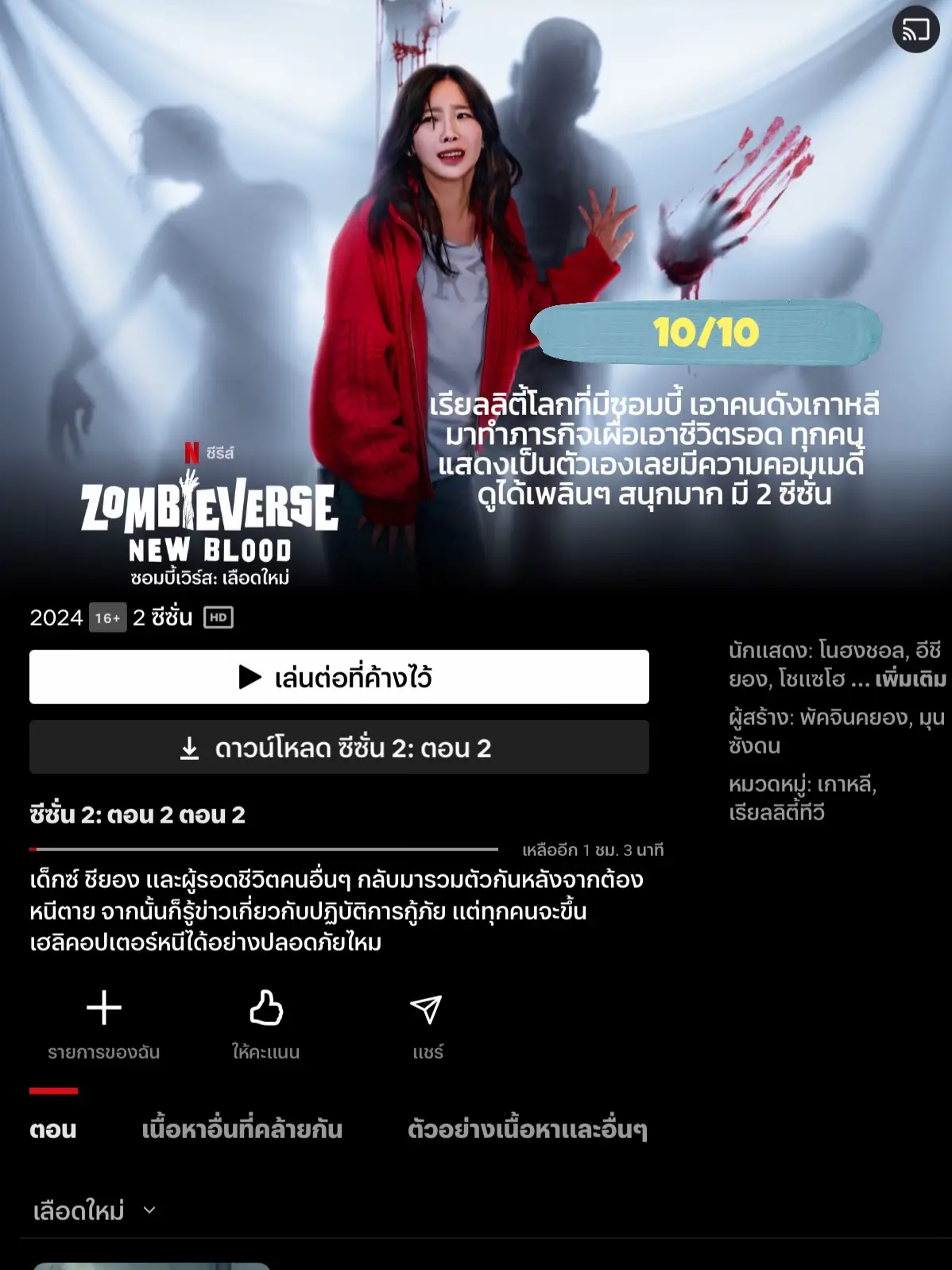Switch to the ตัวอย่างเนื้อหาและอื่นๆ tab
Viewport: 952px width, 1270px height.
click(x=527, y=1129)
